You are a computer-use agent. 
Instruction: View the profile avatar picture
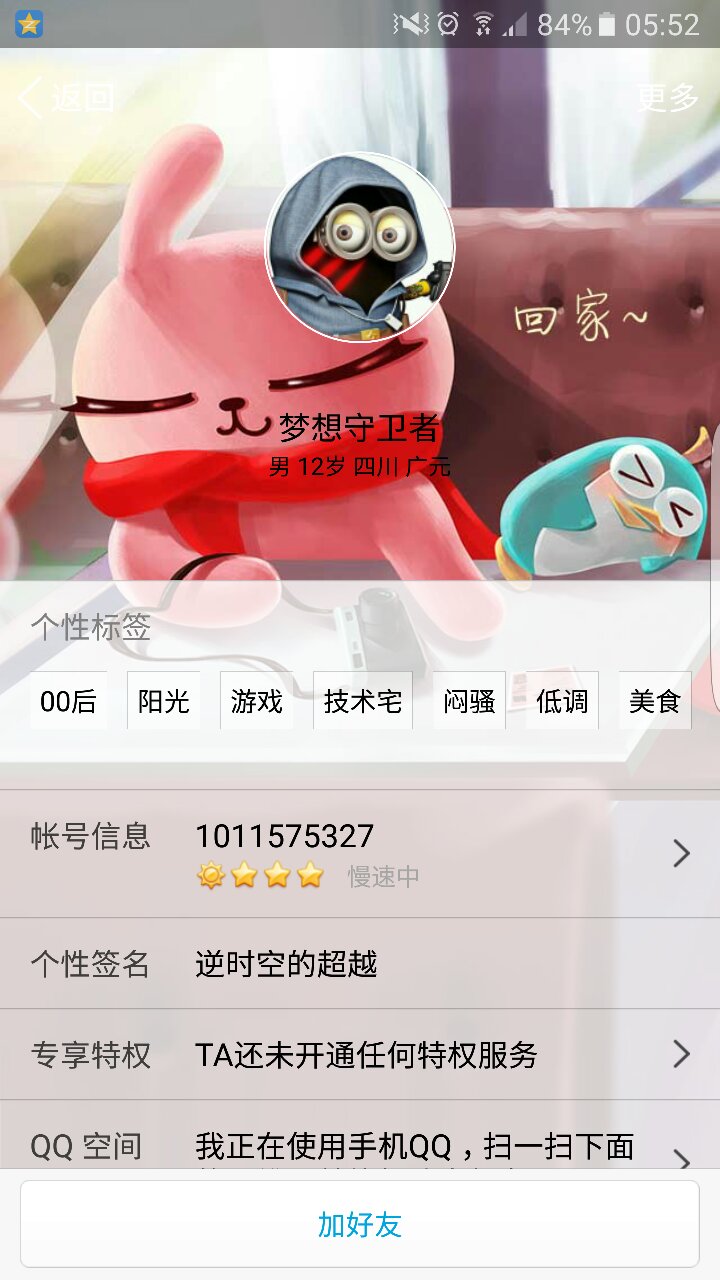[360, 247]
